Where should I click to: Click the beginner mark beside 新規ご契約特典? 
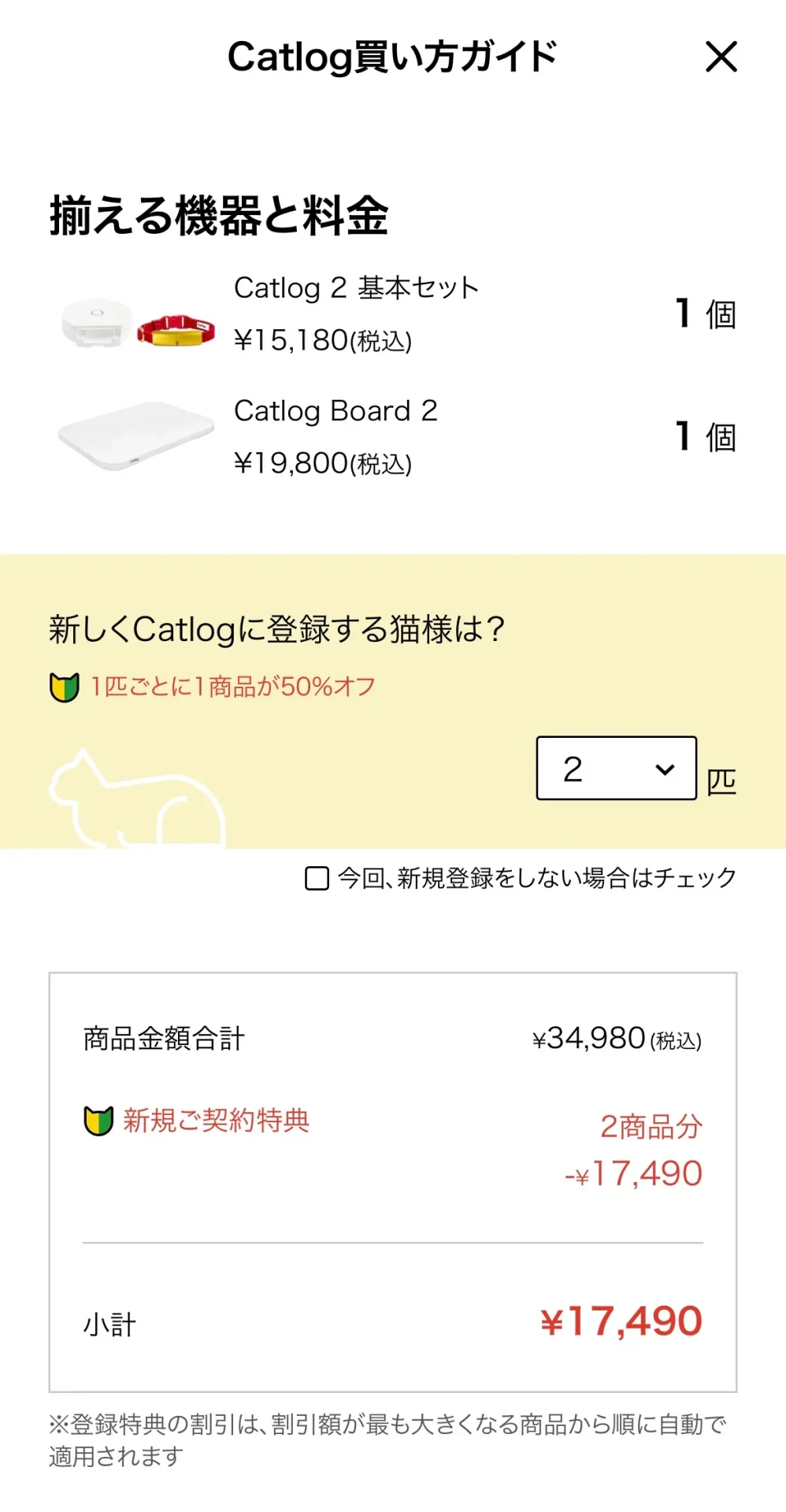click(98, 1121)
